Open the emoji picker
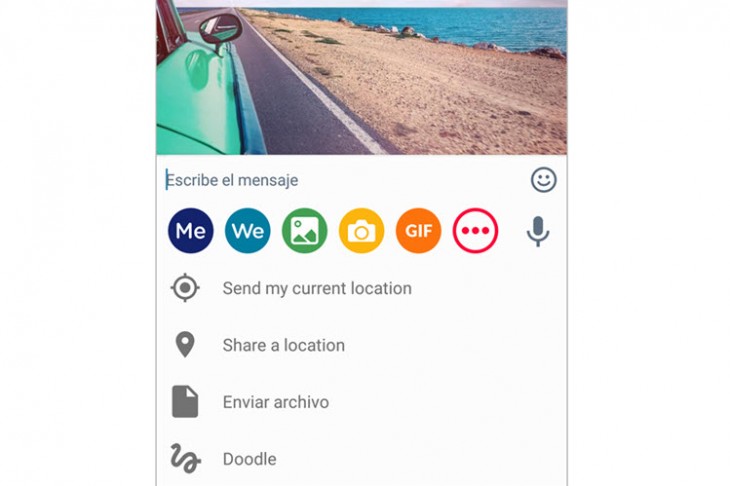The image size is (730, 486). (x=543, y=180)
